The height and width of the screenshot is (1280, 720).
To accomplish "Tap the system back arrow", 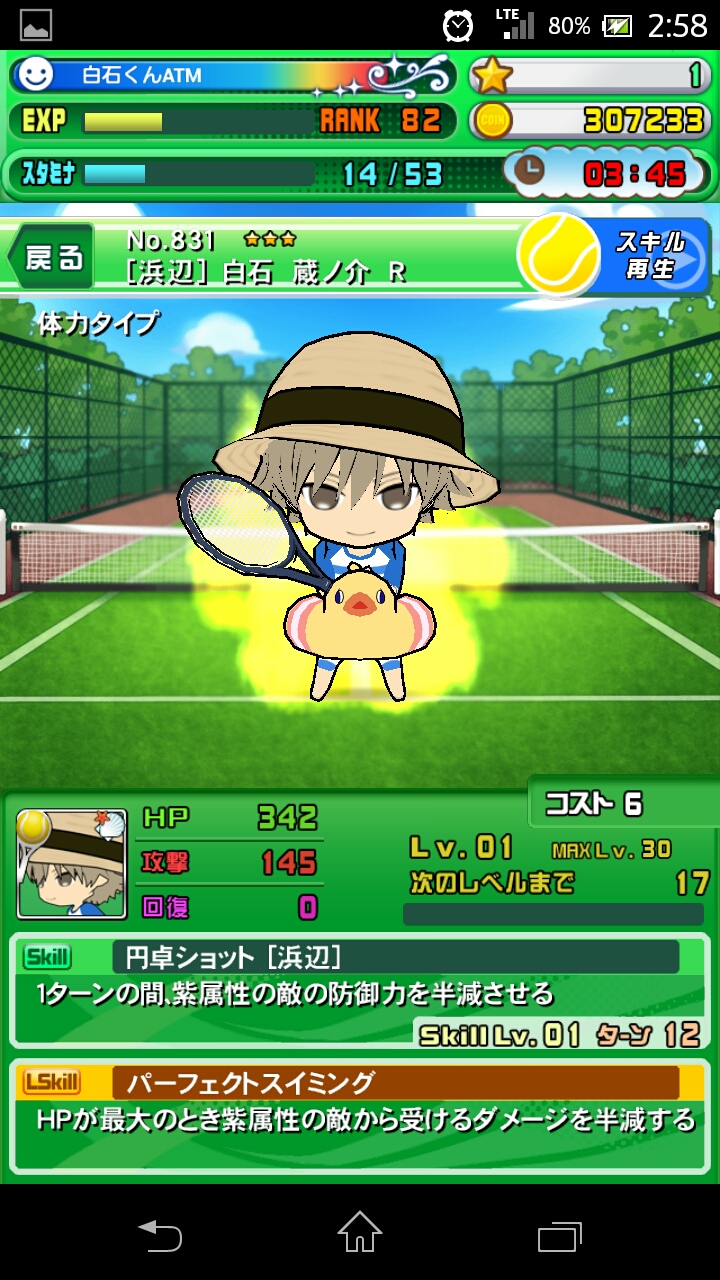I will (160, 1234).
